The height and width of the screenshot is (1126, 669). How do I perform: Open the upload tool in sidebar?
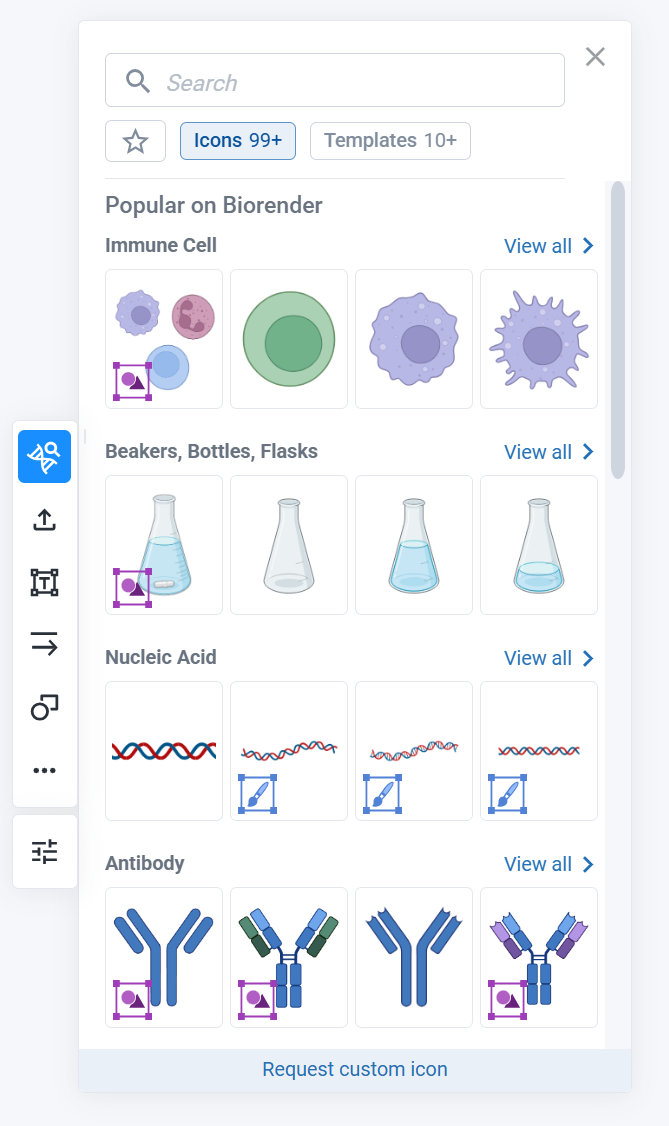[45, 519]
